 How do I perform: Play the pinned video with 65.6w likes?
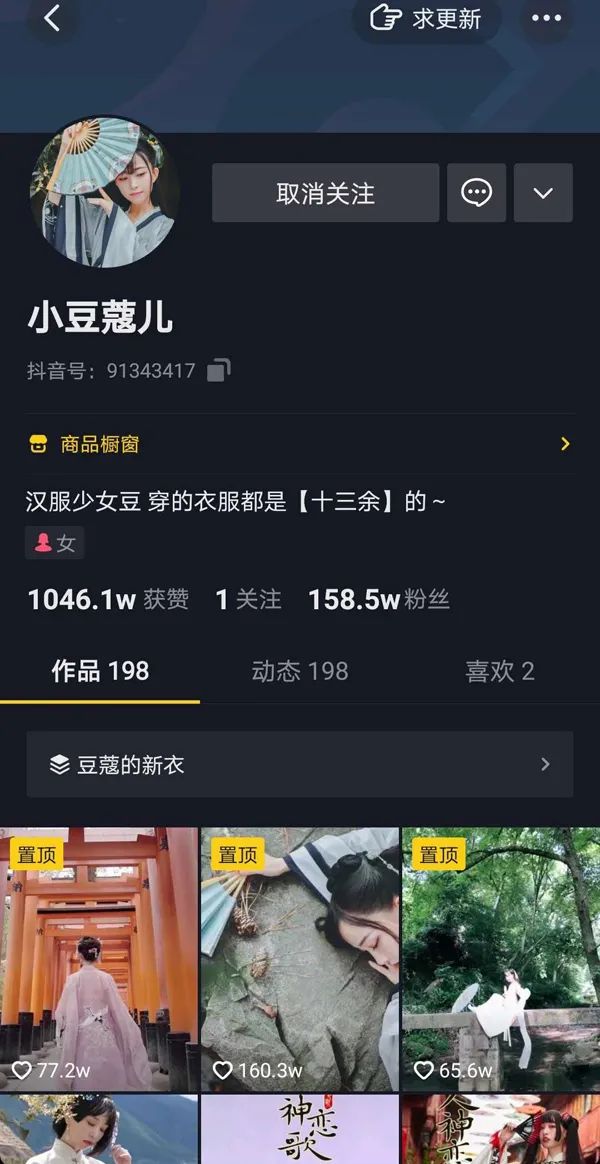[500, 960]
